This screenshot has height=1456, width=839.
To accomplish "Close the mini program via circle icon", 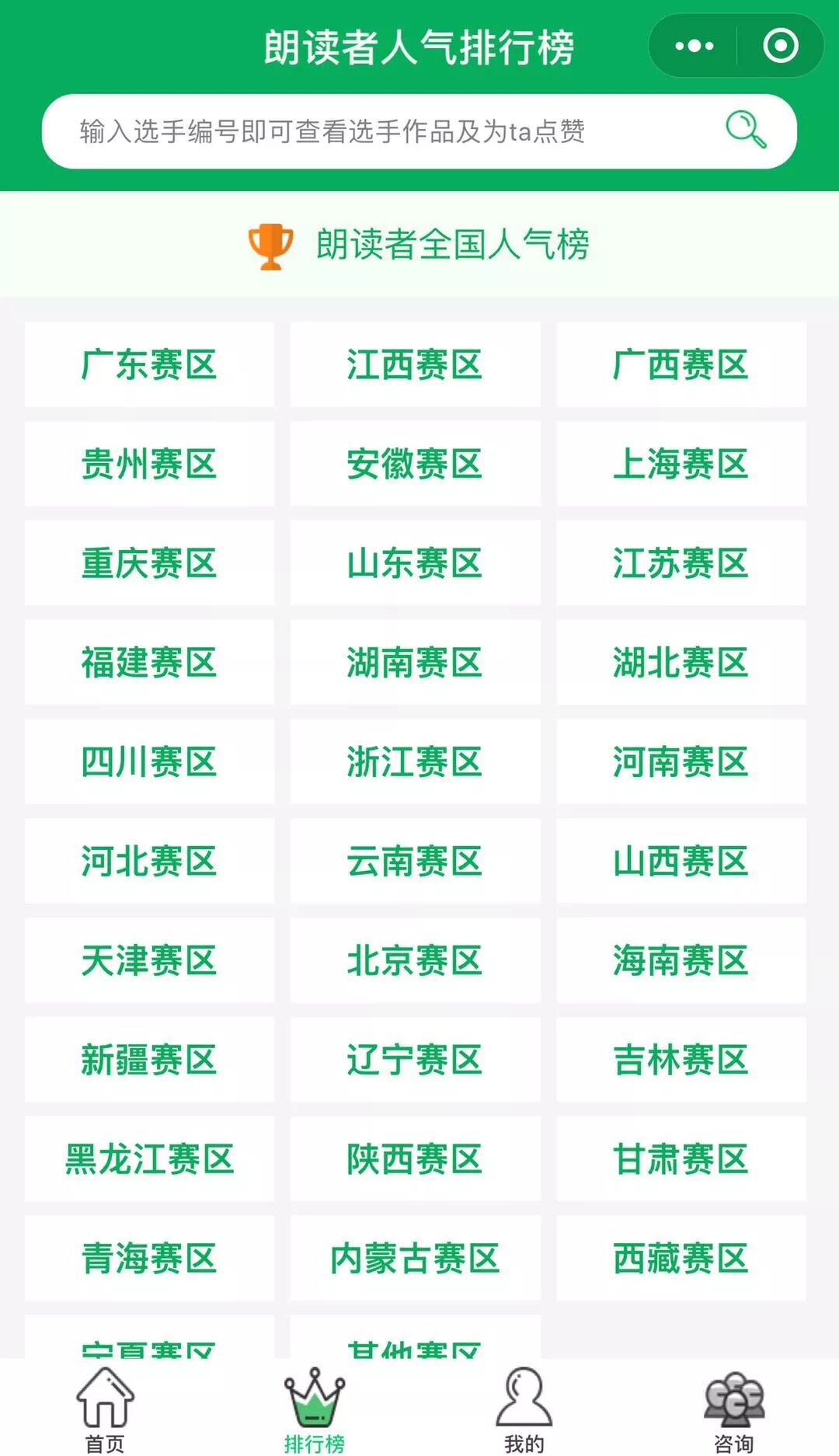I will (x=780, y=46).
